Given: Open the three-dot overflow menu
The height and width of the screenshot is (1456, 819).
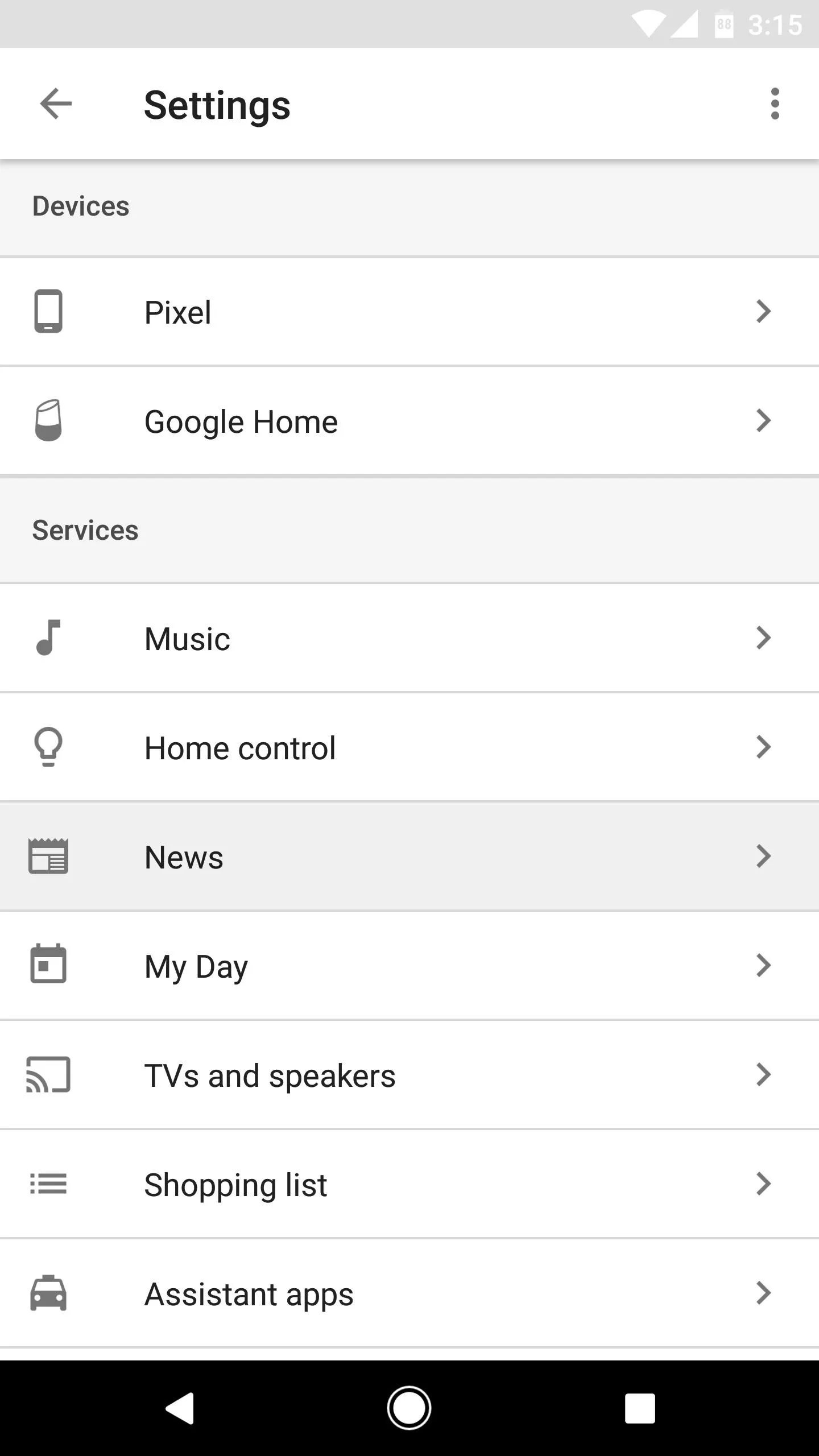Looking at the screenshot, I should coord(775,104).
